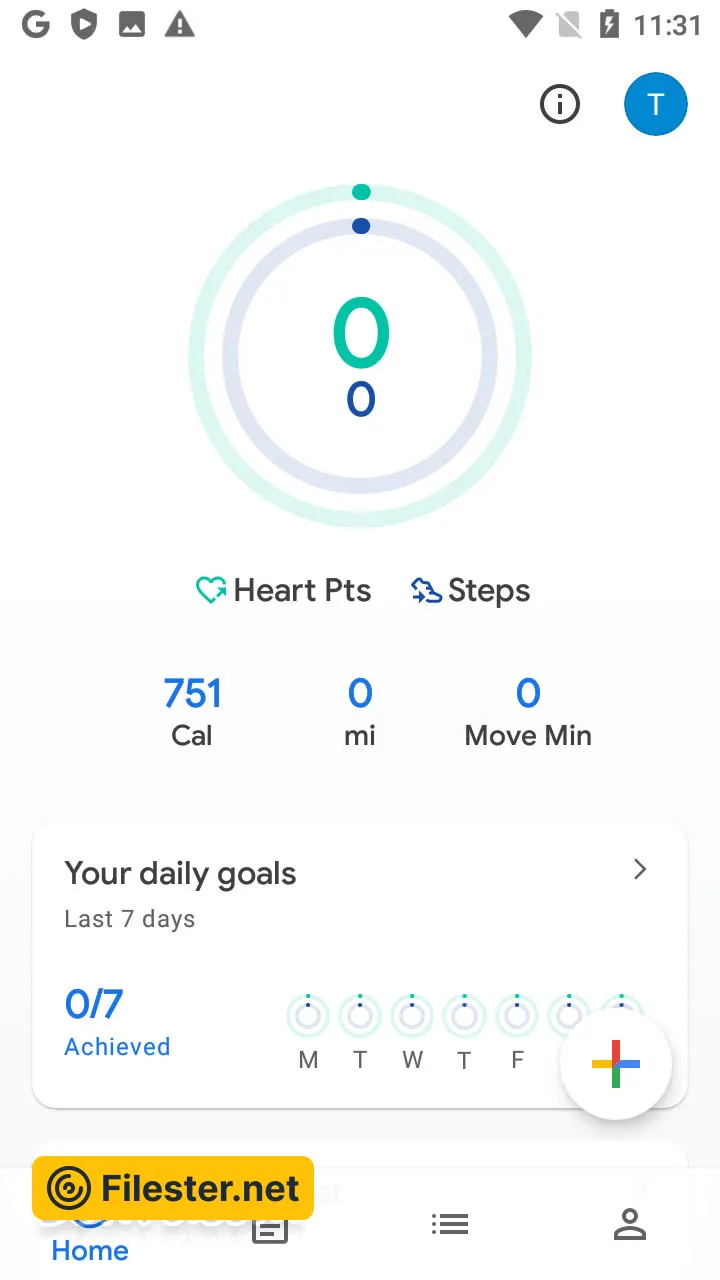Open the Heart Points and Steps ring

pos(360,356)
